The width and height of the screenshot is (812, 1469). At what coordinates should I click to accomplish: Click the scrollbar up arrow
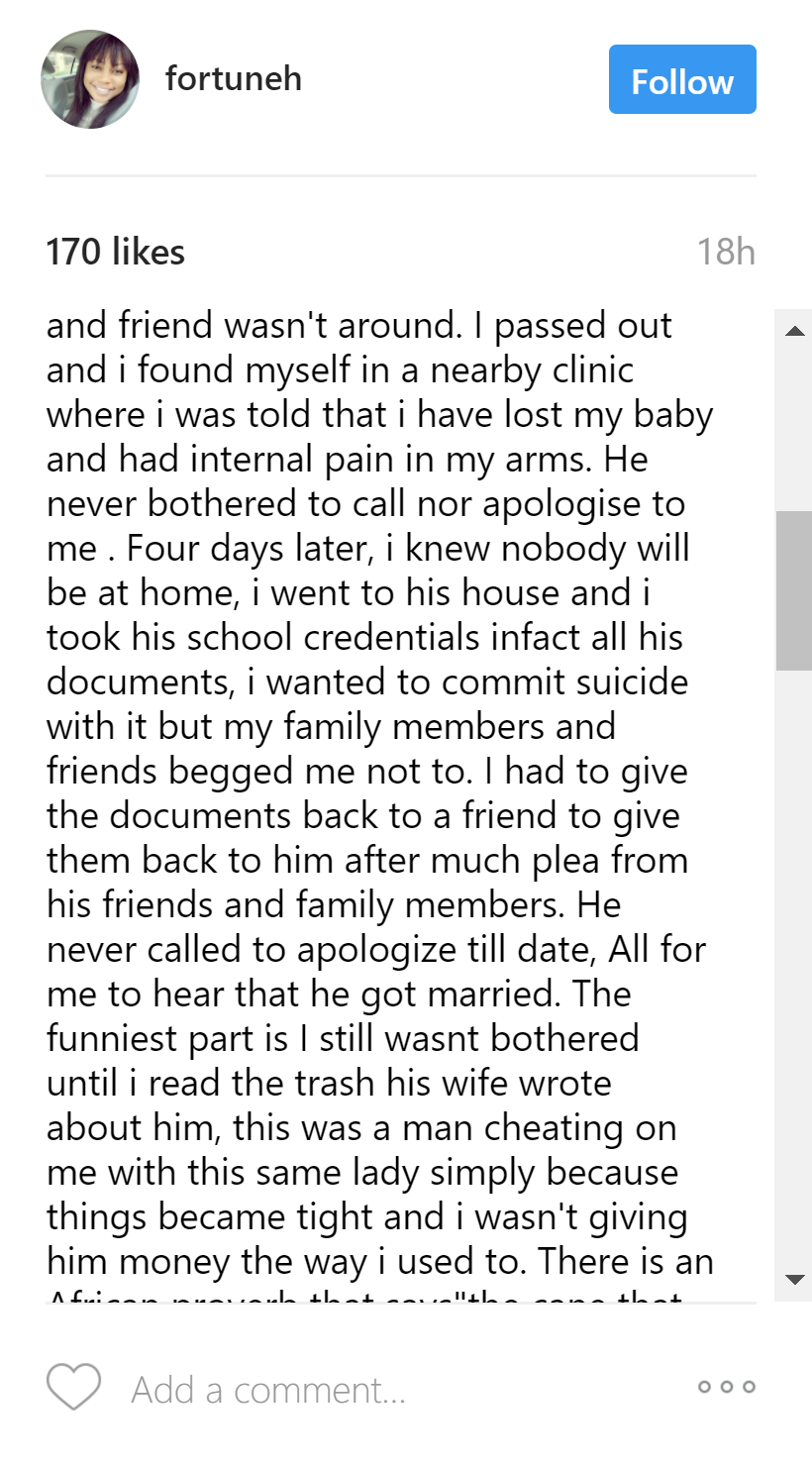click(x=794, y=330)
